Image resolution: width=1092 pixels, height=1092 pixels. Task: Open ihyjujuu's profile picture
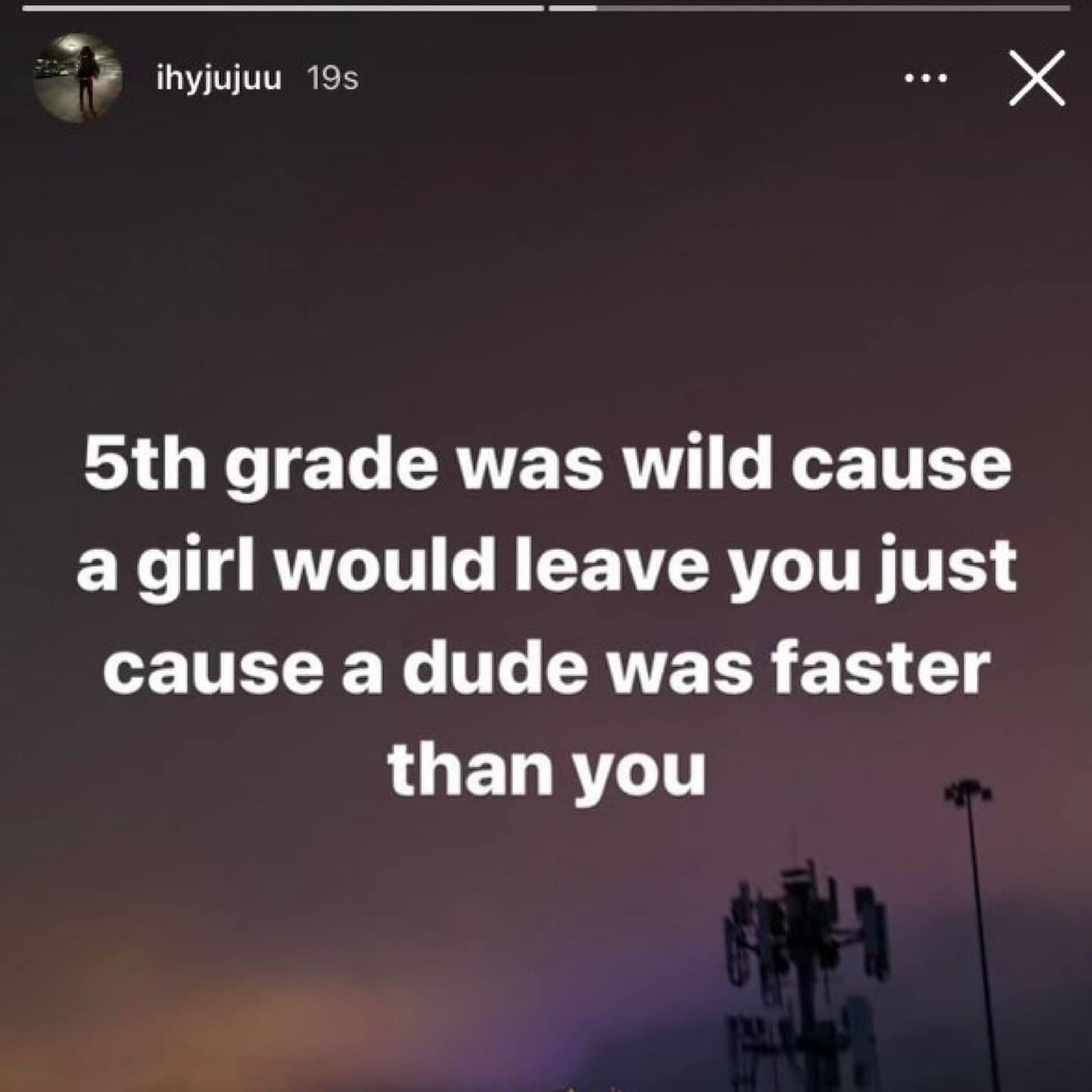(x=78, y=78)
